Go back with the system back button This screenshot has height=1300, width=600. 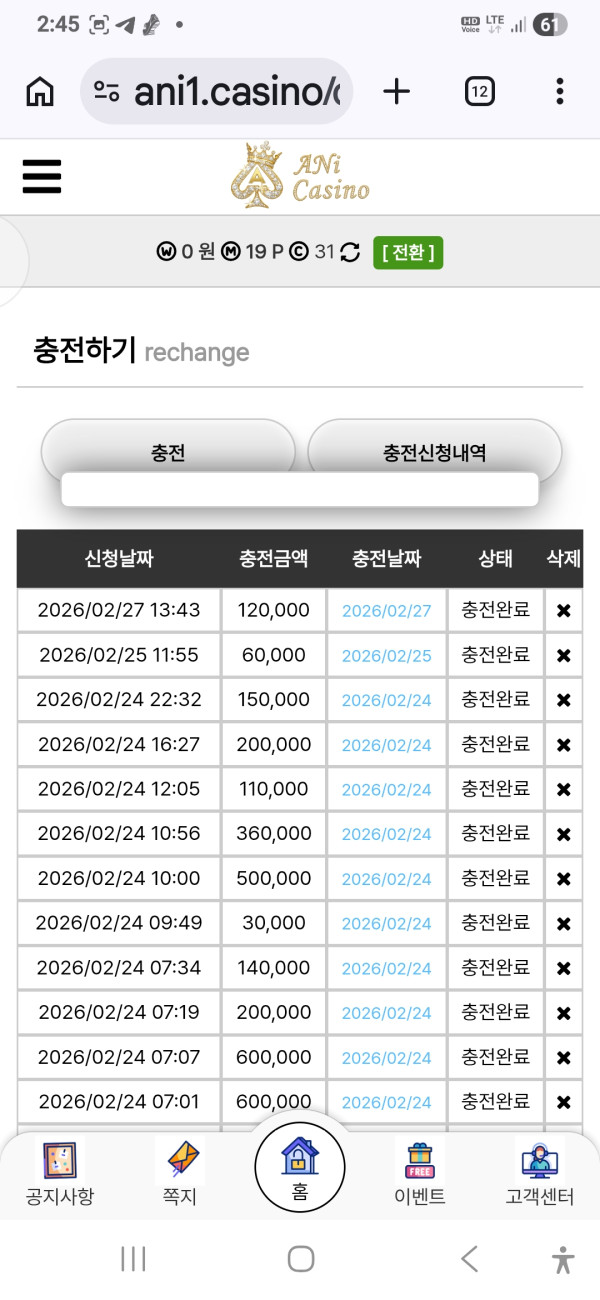469,1259
